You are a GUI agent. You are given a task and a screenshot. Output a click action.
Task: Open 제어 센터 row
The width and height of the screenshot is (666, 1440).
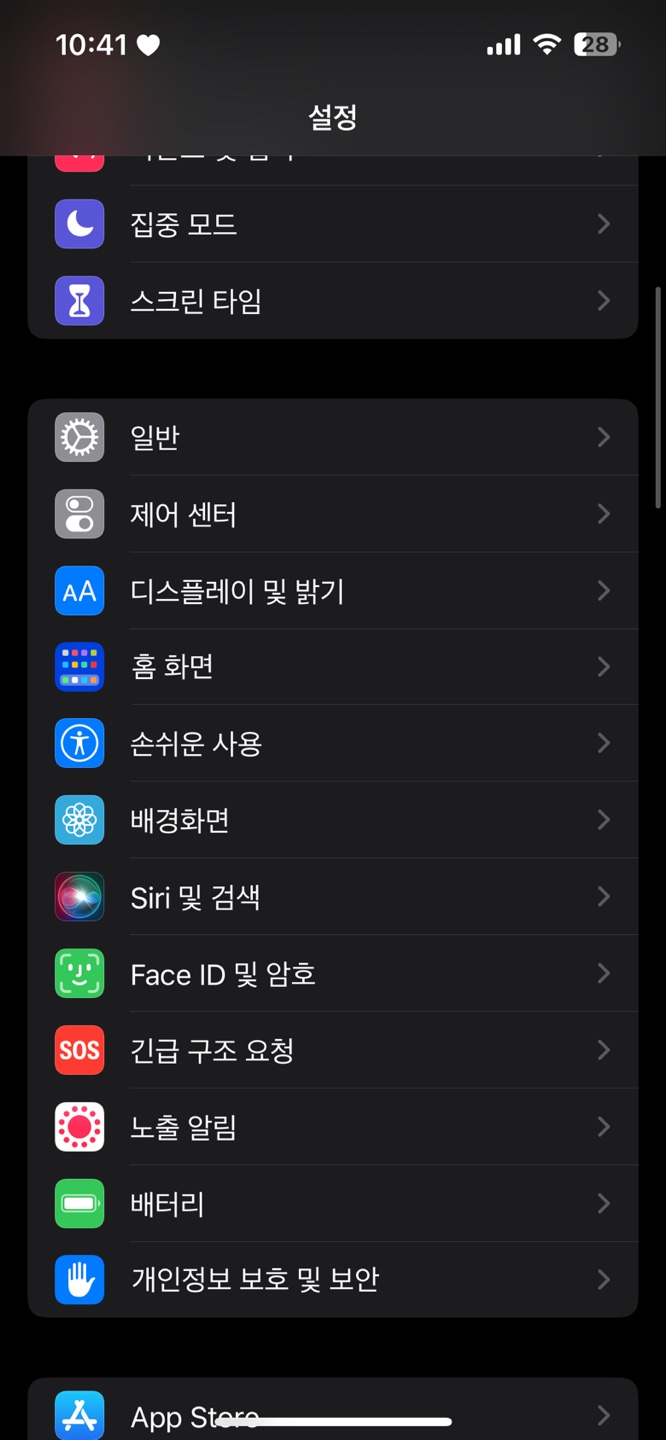pyautogui.click(x=332, y=514)
